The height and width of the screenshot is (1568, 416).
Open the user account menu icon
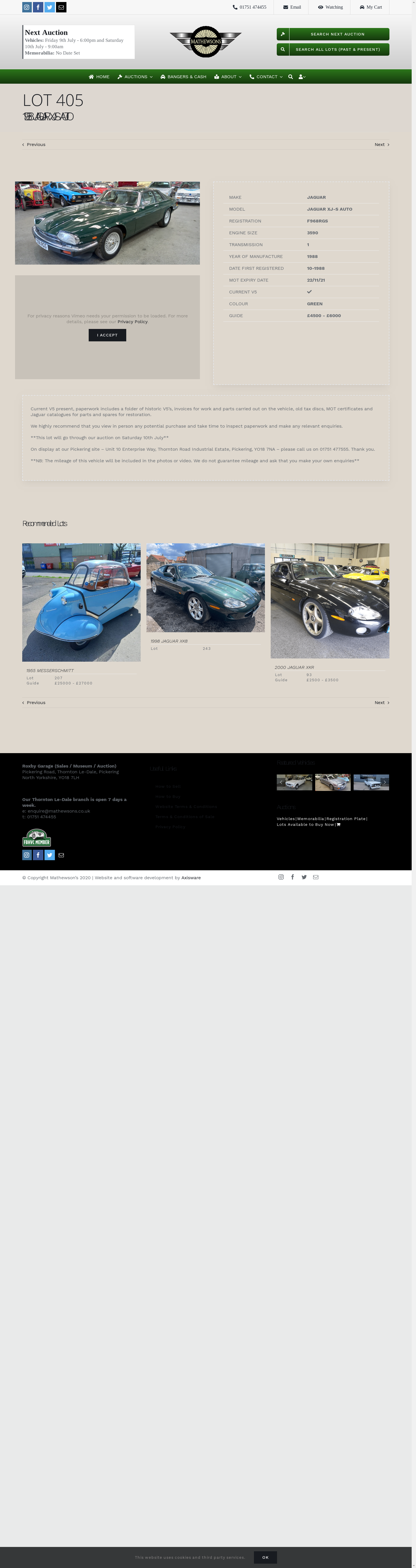click(302, 77)
